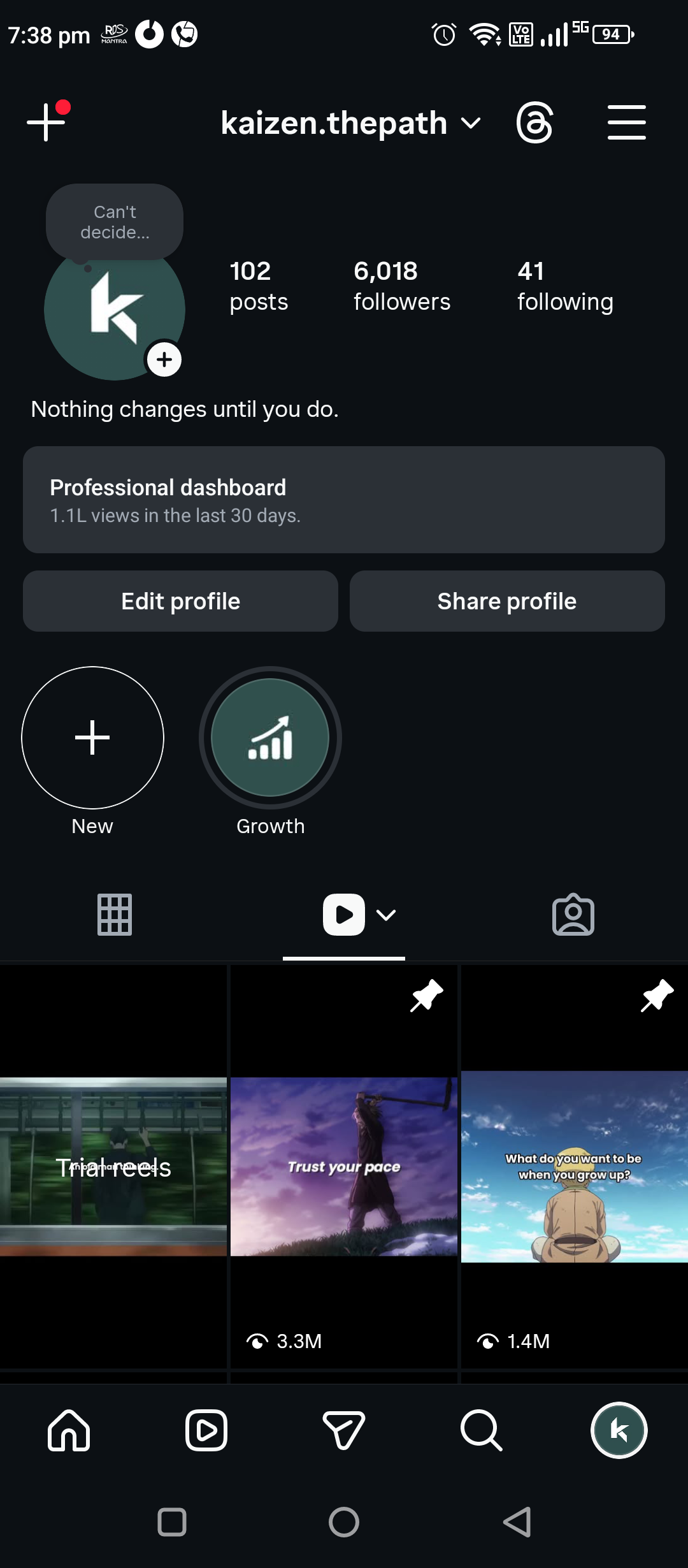
Task: Switch to the posts grid tab
Action: pos(115,915)
